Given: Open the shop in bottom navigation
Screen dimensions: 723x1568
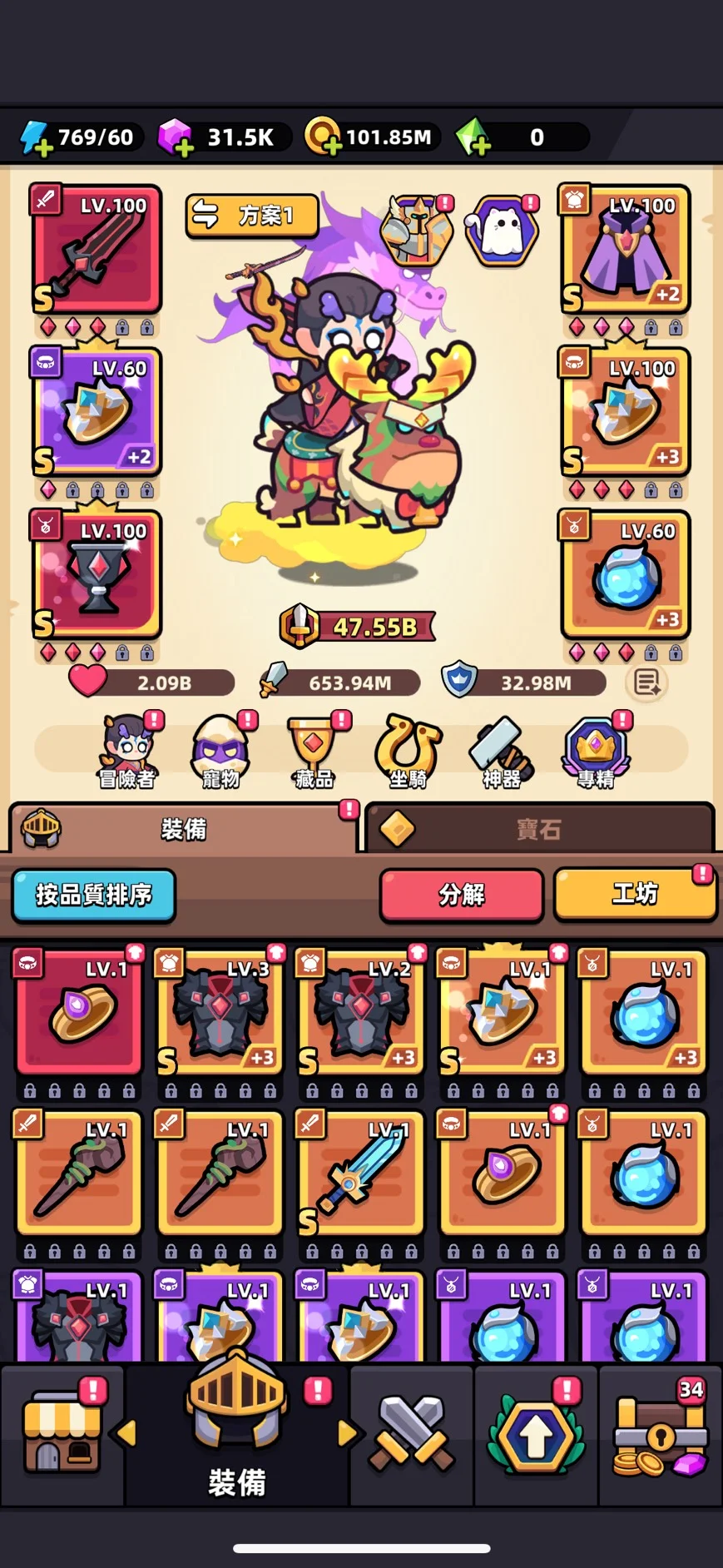Looking at the screenshot, I should click(62, 1433).
